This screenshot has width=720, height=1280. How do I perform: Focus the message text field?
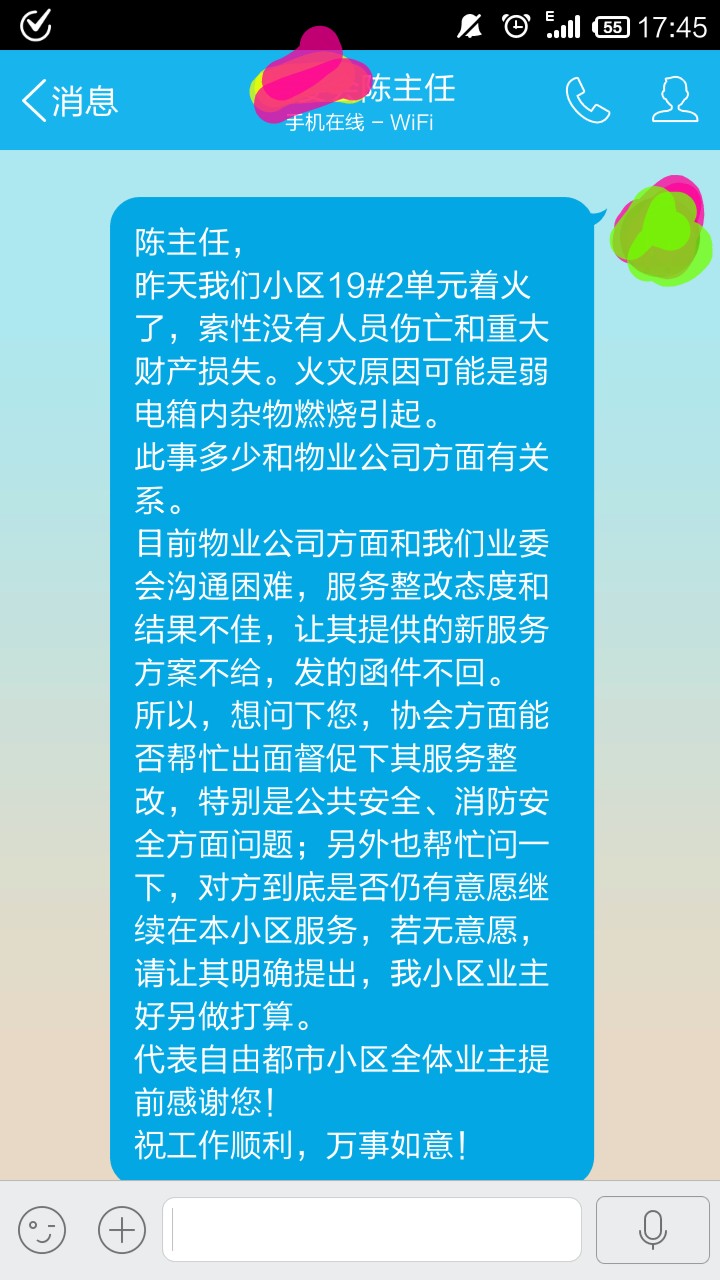(372, 1229)
